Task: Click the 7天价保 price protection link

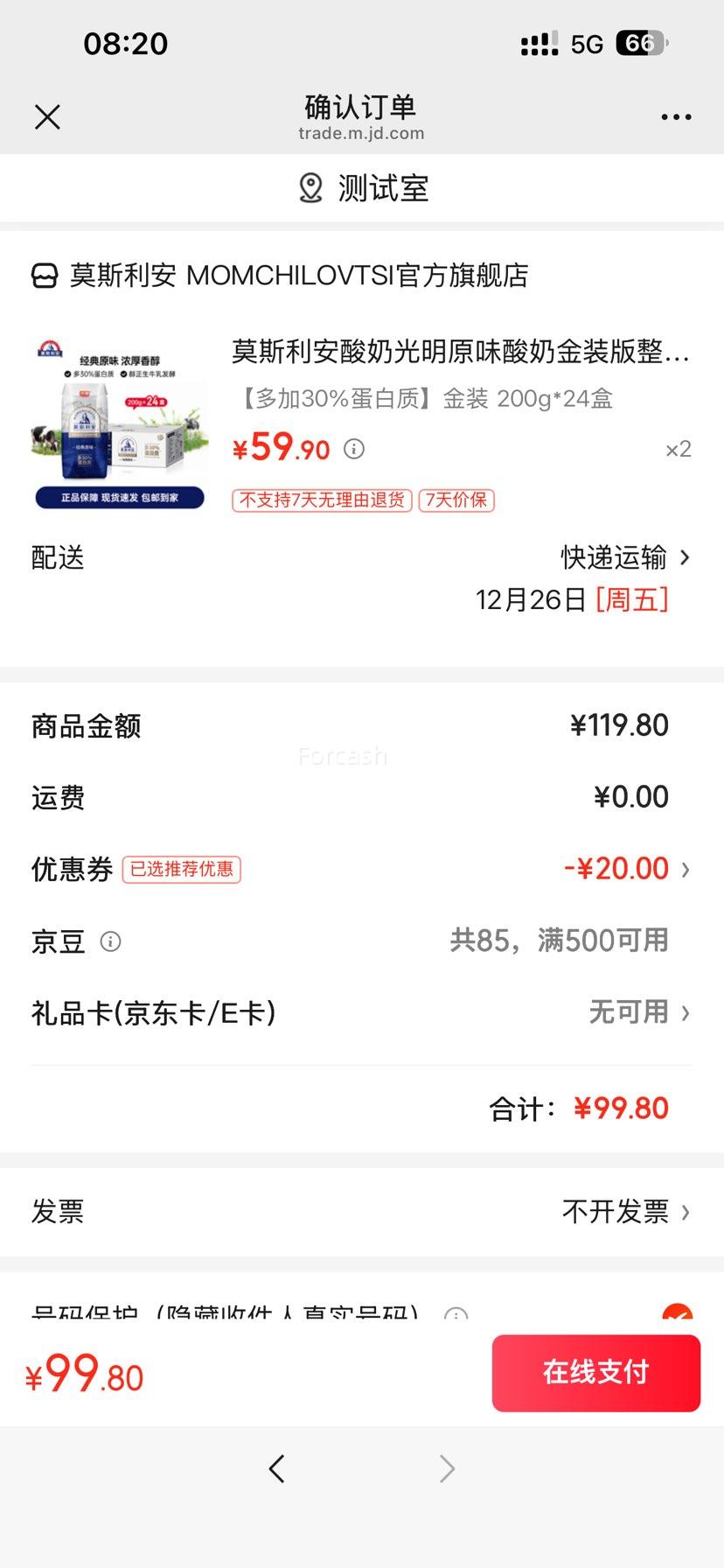Action: tap(457, 500)
